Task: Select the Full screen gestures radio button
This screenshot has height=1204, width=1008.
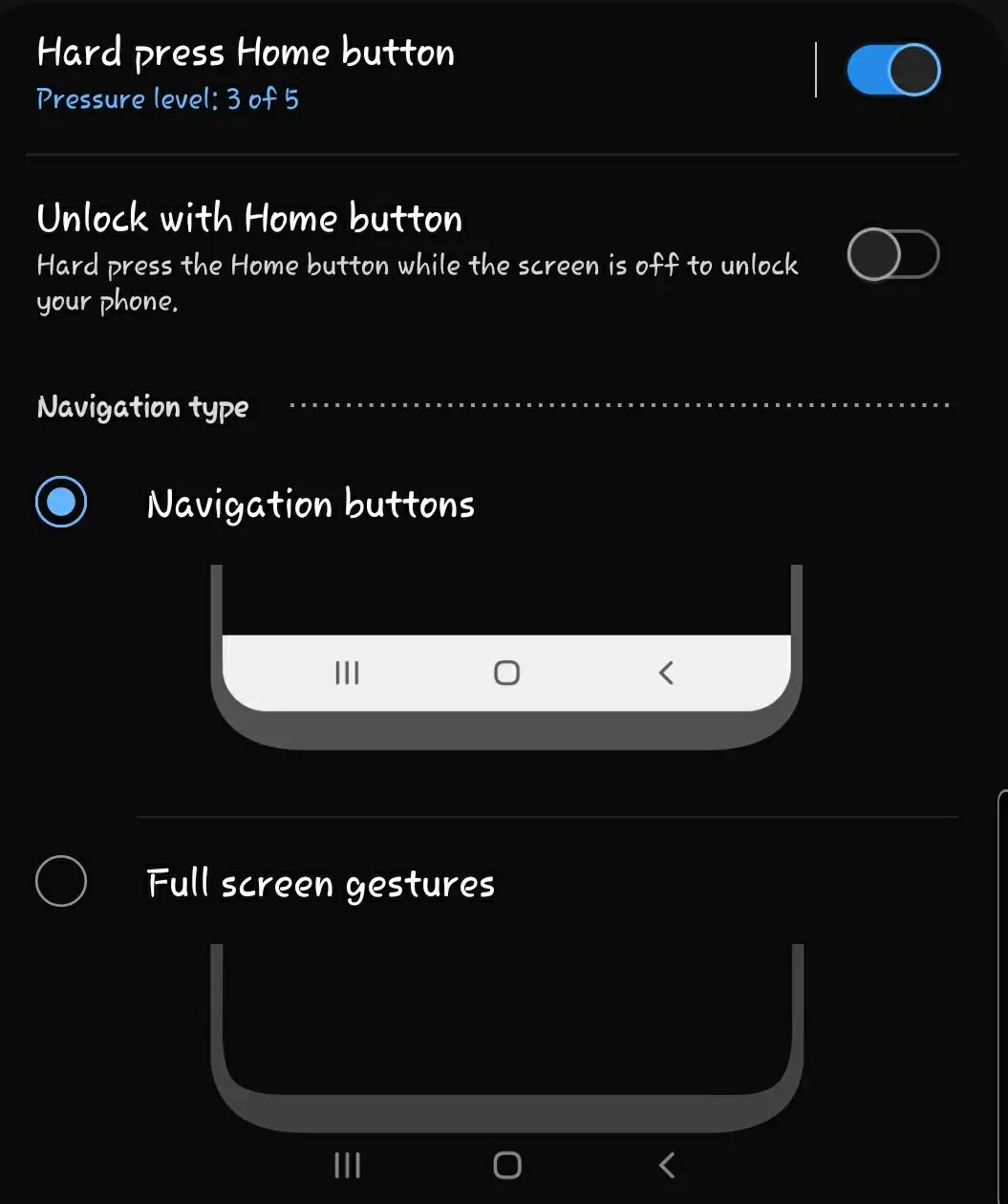Action: click(x=60, y=880)
